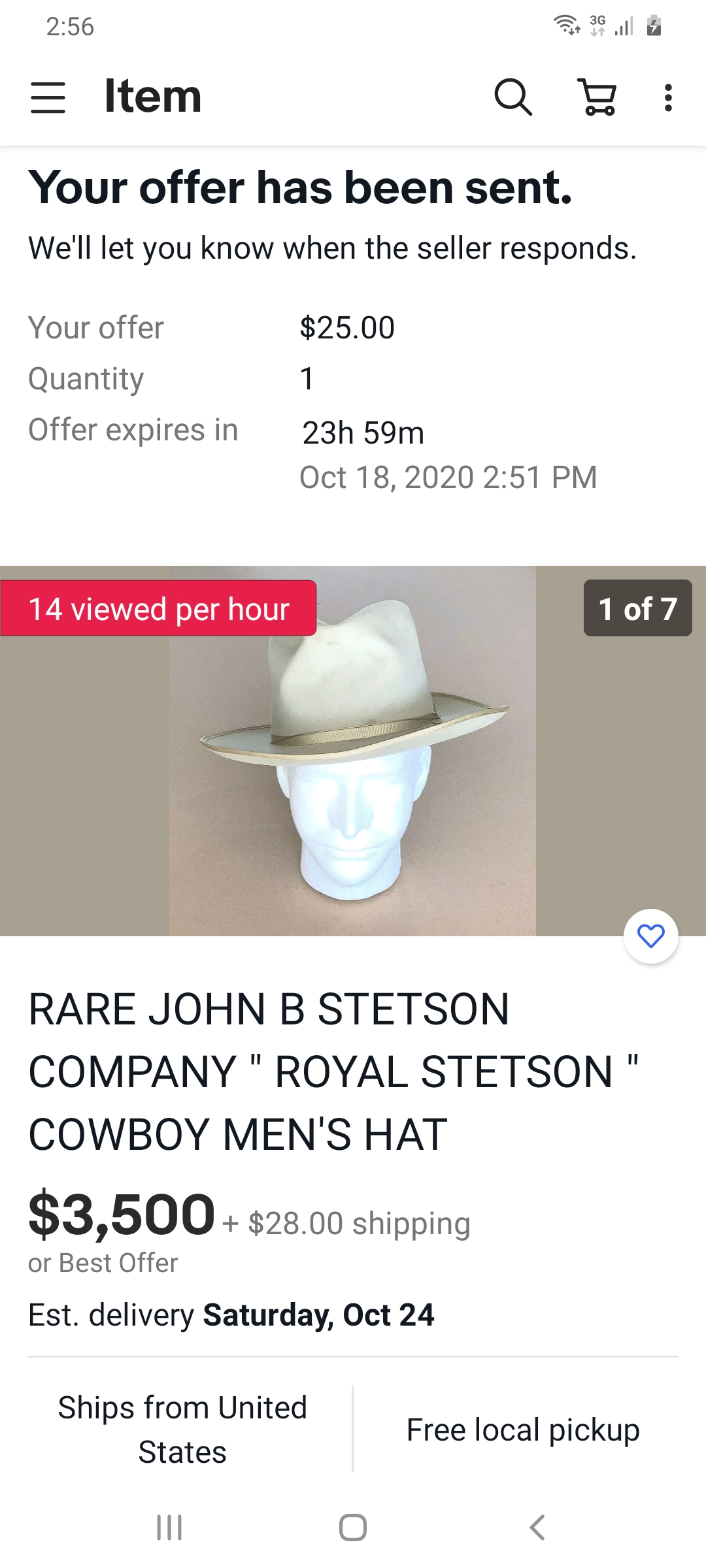Open the shopping cart

pos(597,97)
